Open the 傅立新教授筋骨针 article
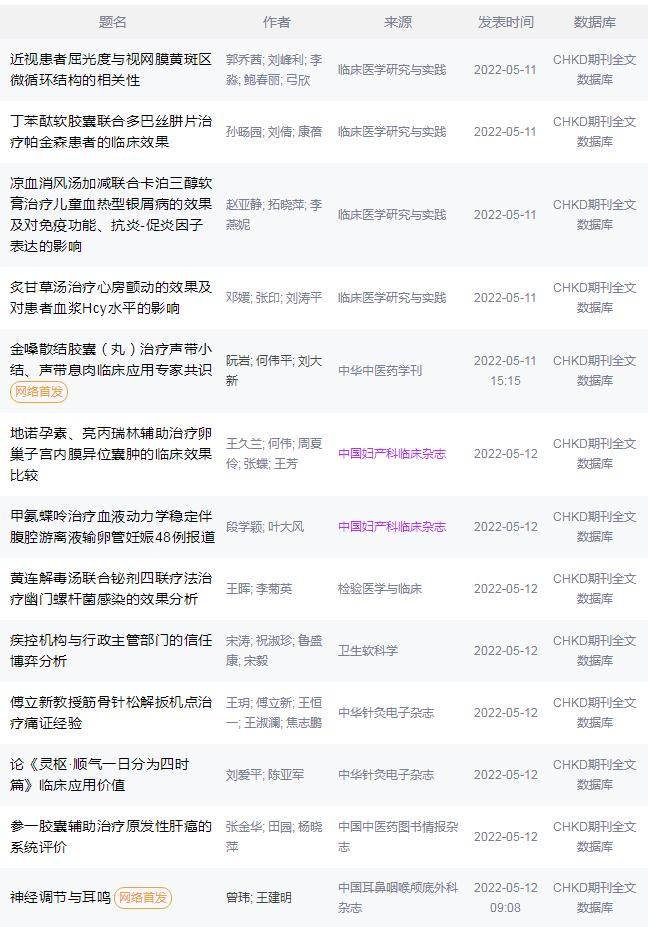This screenshot has width=648, height=927. point(110,712)
